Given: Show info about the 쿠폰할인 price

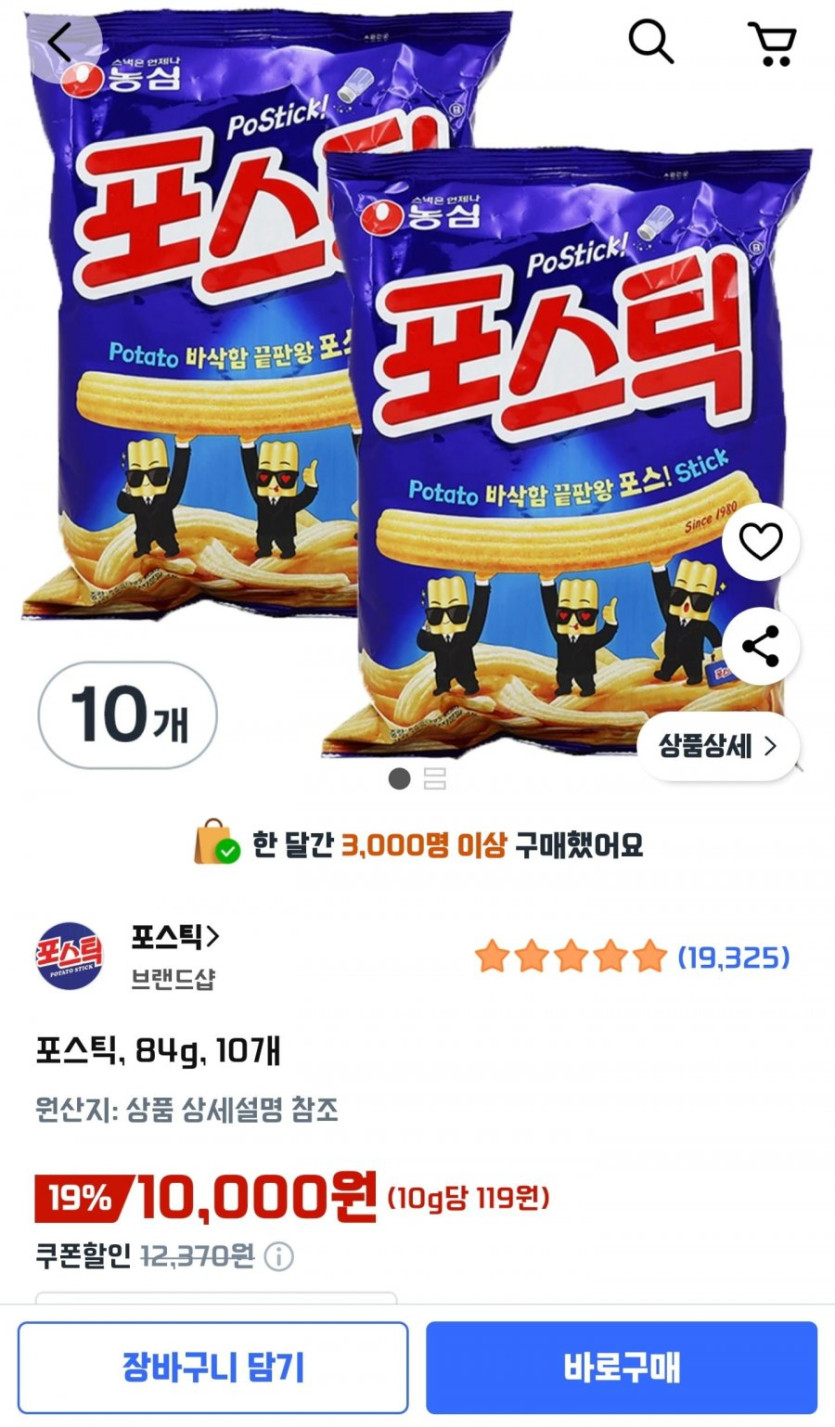Looking at the screenshot, I should pyautogui.click(x=279, y=1256).
